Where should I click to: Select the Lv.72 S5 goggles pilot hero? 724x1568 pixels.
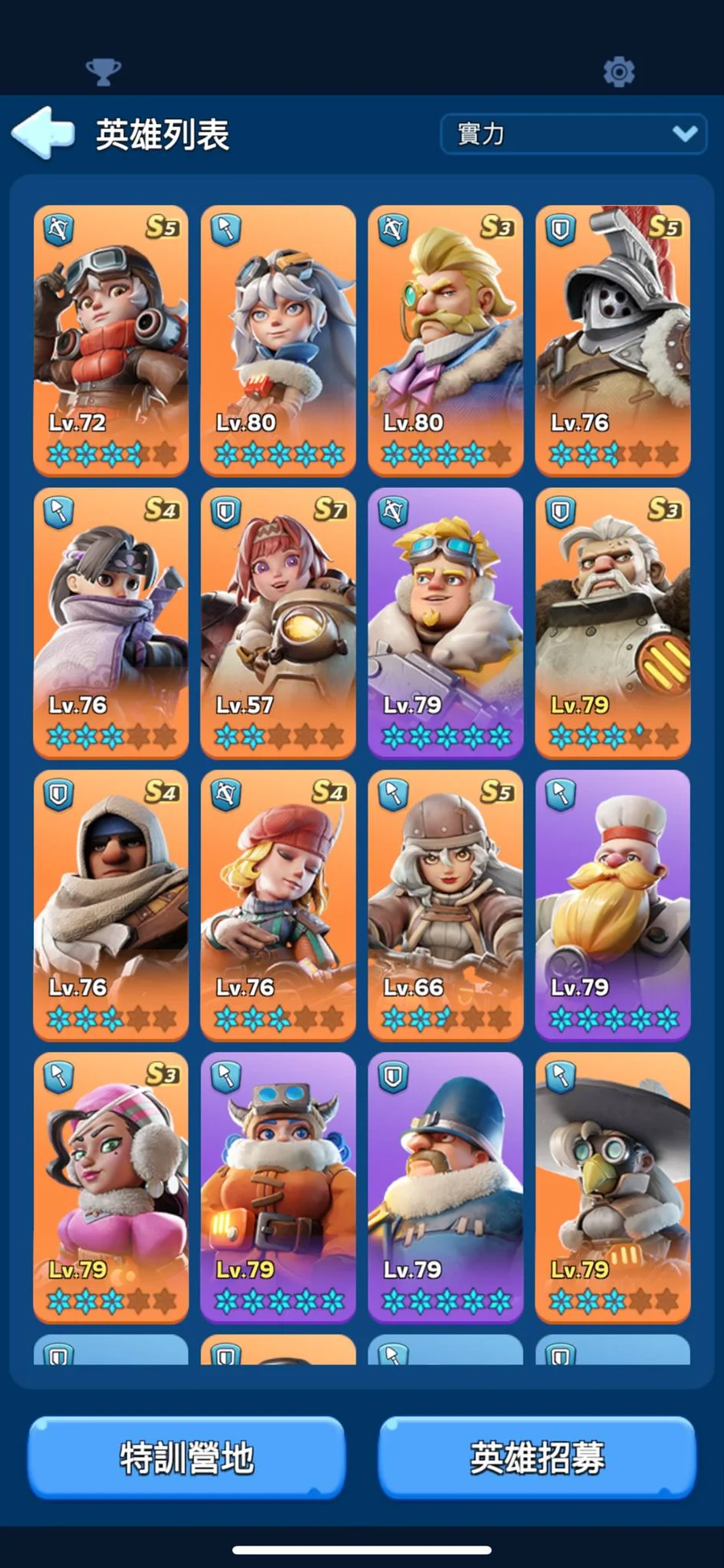point(111,339)
